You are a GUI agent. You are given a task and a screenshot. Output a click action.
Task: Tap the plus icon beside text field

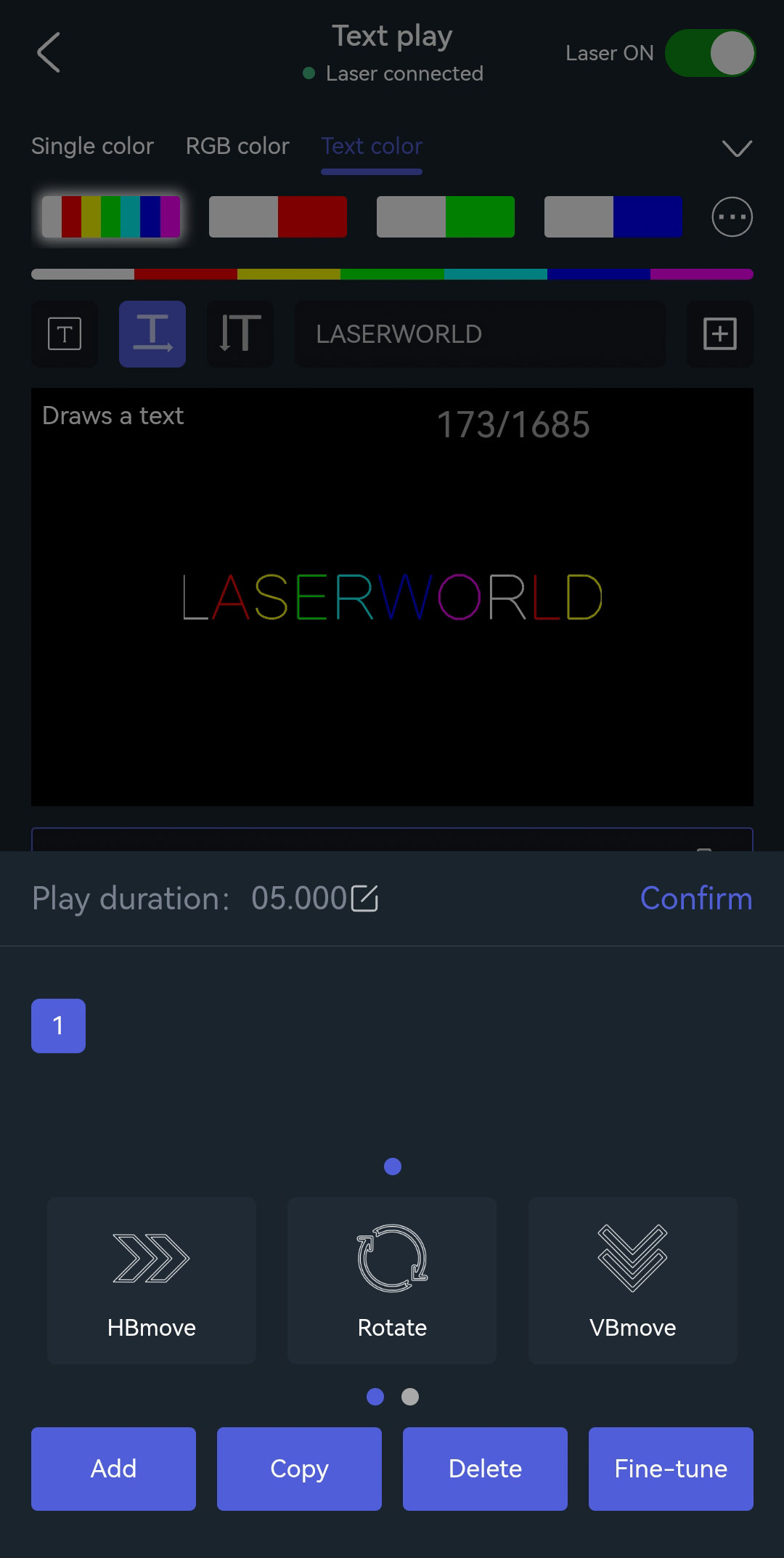point(719,334)
